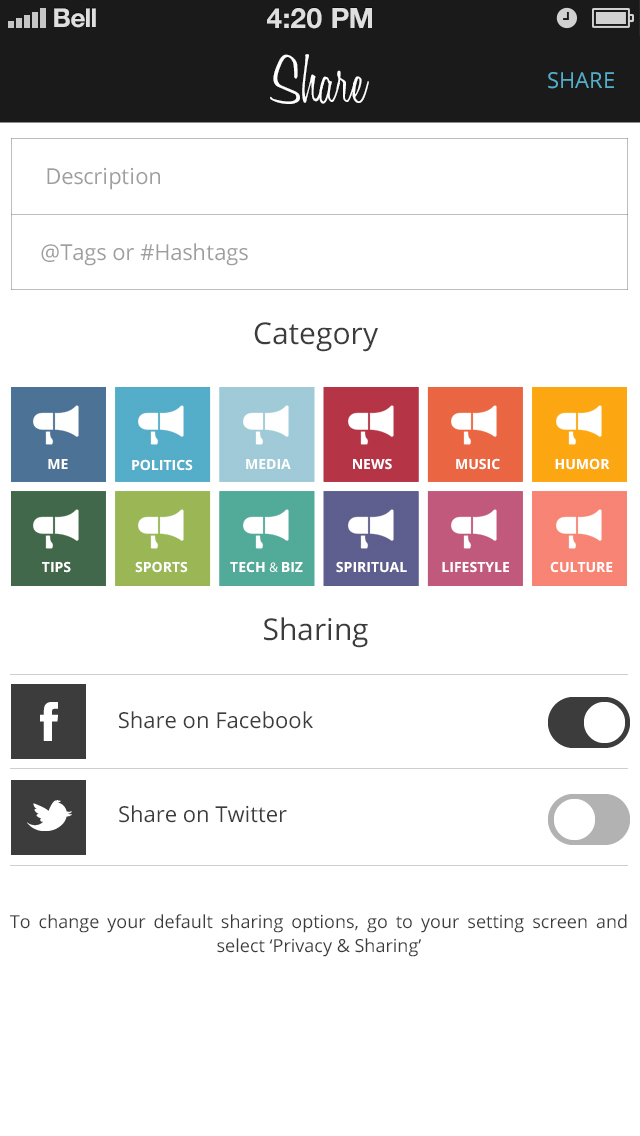The width and height of the screenshot is (640, 1136).
Task: Disable the Share on Facebook switch
Action: (x=588, y=722)
